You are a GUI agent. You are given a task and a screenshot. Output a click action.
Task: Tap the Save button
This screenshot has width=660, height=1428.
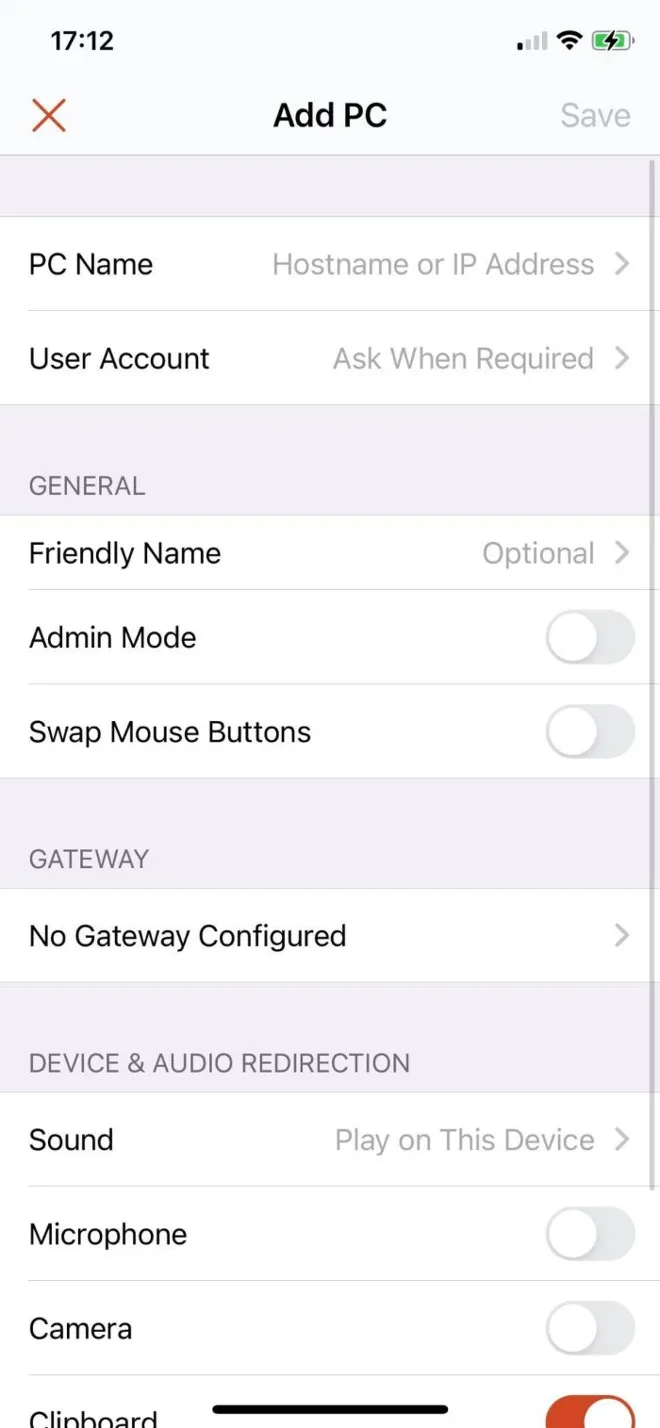[594, 116]
